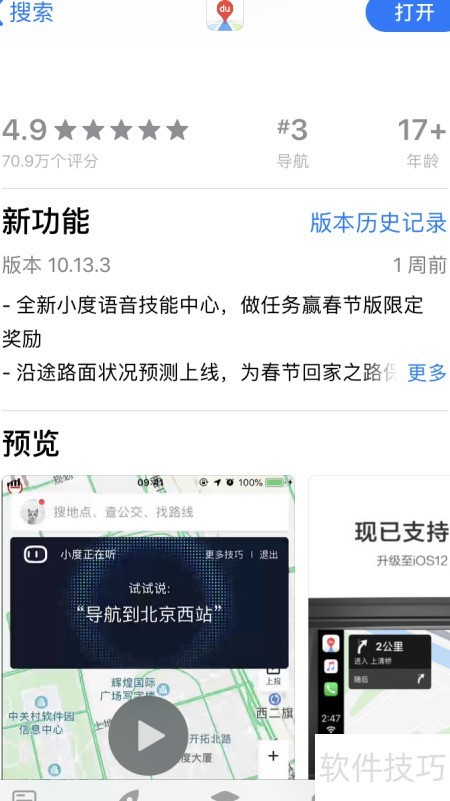Open 版本历史记录 link

point(378,223)
